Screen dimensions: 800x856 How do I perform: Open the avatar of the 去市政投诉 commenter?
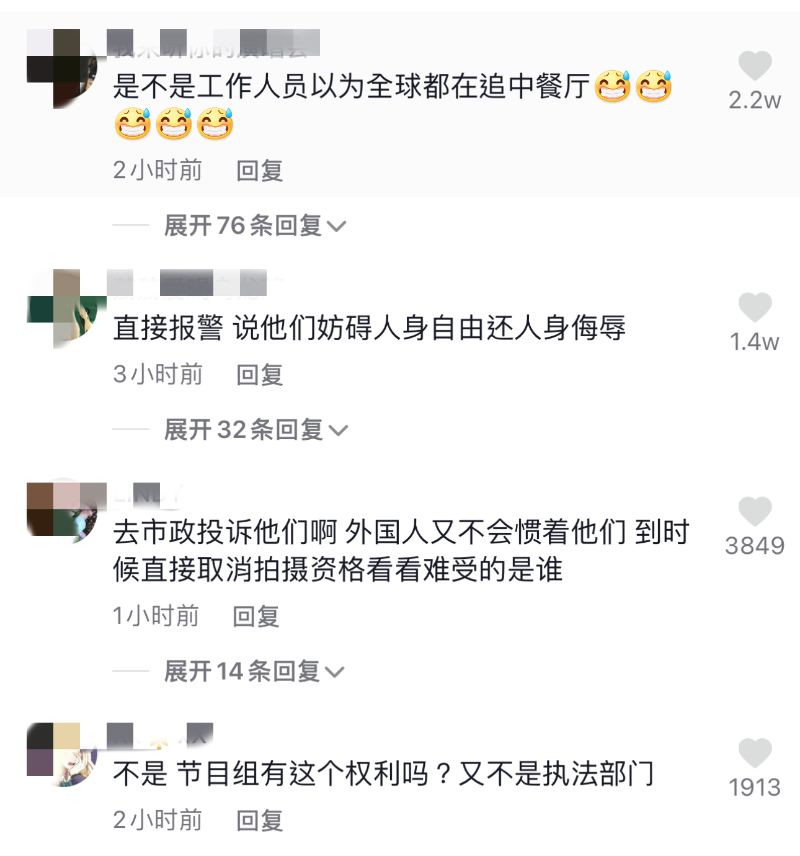pyautogui.click(x=66, y=512)
